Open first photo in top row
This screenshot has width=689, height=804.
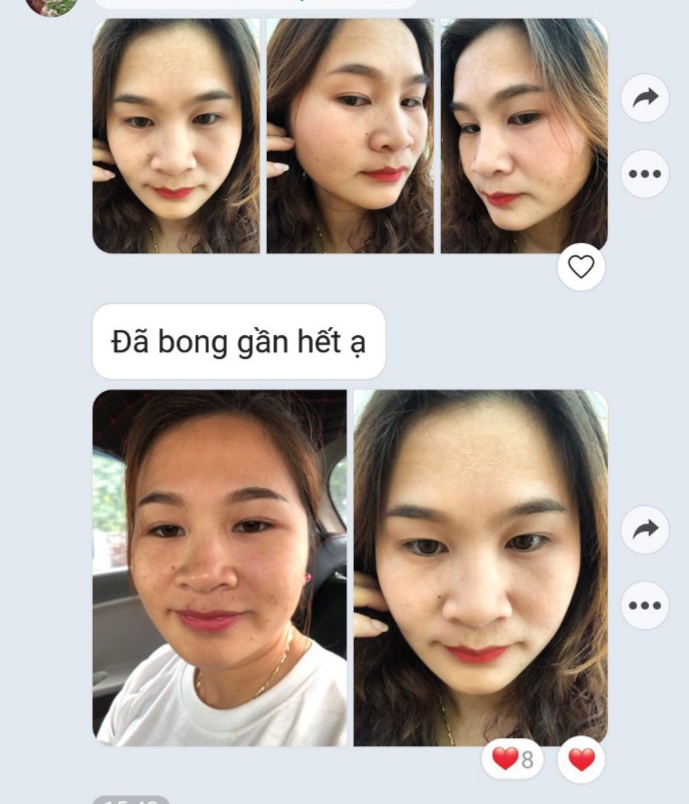(x=176, y=135)
